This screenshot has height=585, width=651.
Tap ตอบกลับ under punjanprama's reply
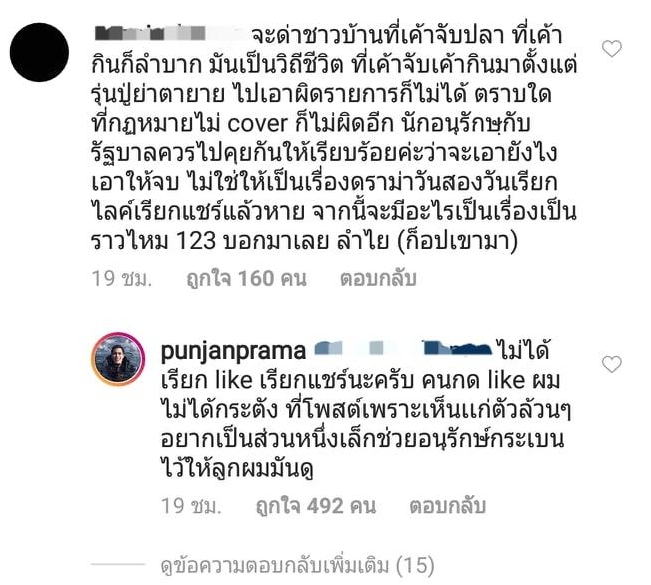[446, 505]
